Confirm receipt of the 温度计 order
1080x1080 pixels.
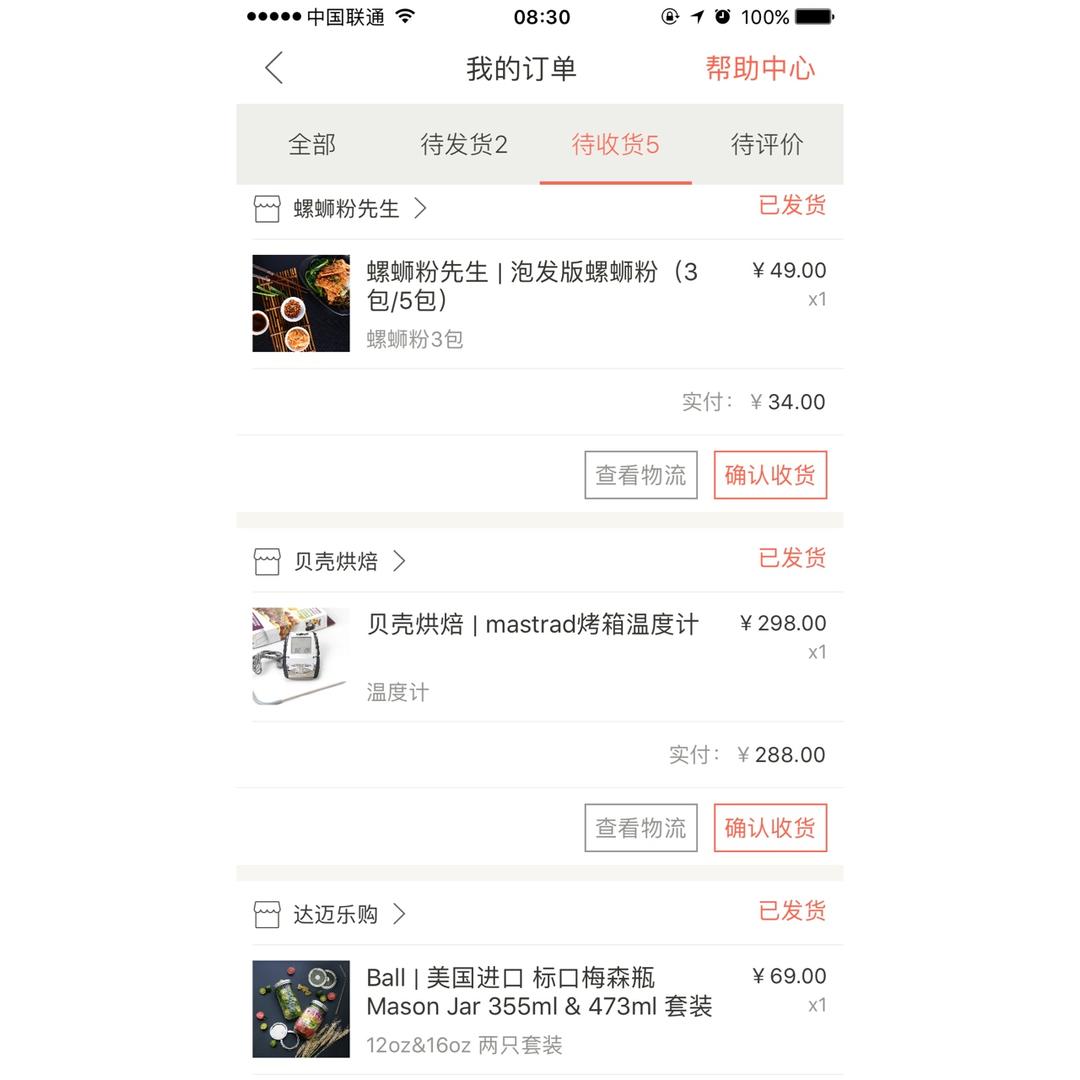coord(770,828)
